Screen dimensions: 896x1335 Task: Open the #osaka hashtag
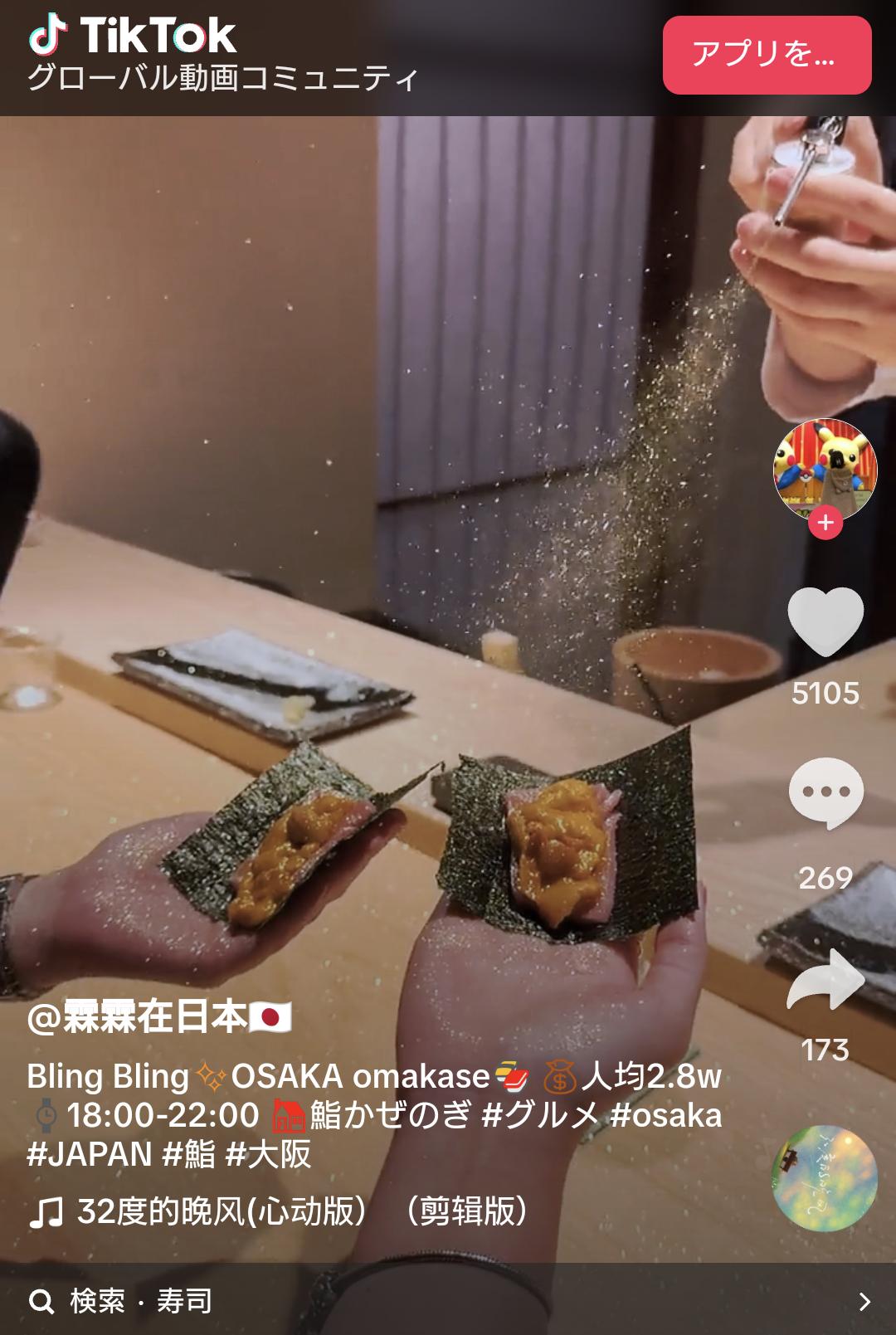(x=665, y=1115)
